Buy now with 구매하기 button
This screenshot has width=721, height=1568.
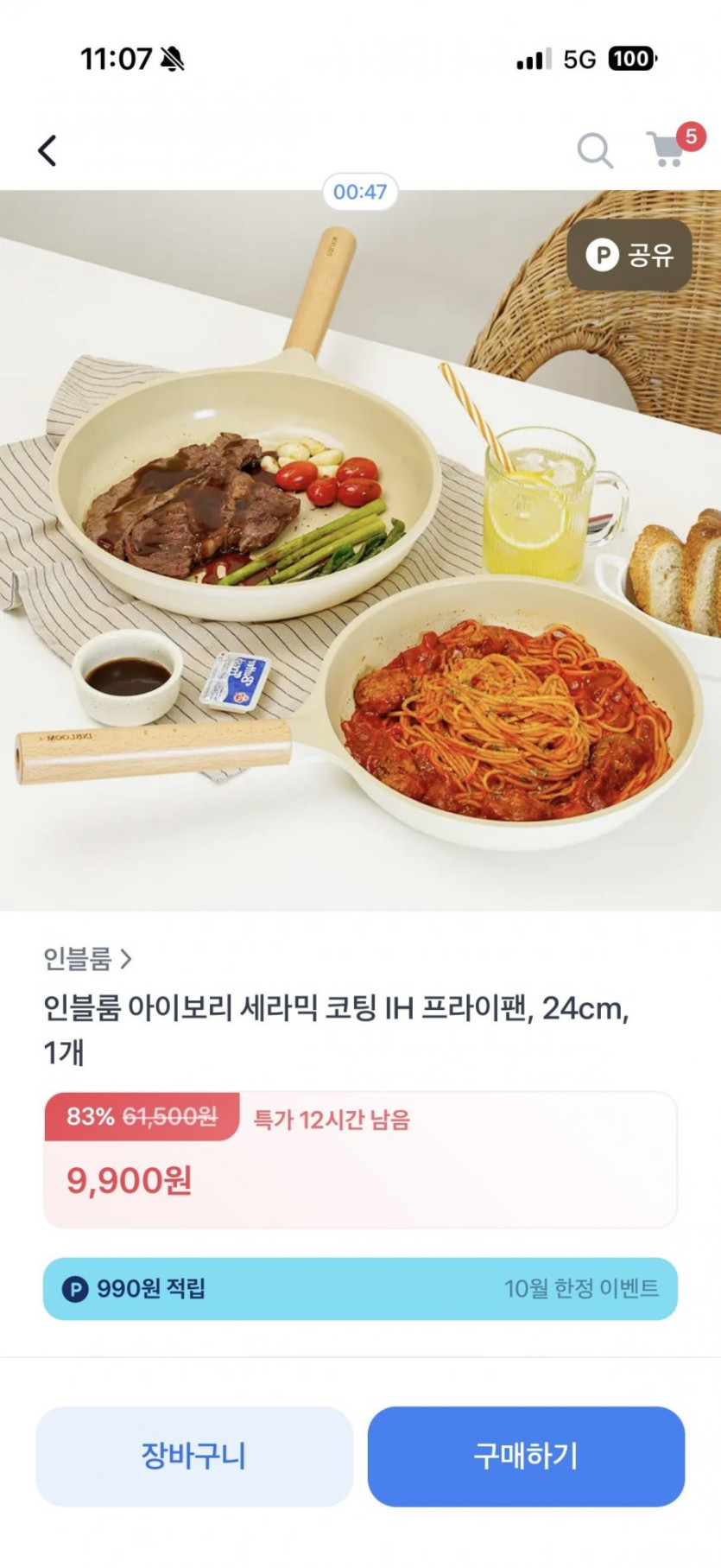[526, 1456]
